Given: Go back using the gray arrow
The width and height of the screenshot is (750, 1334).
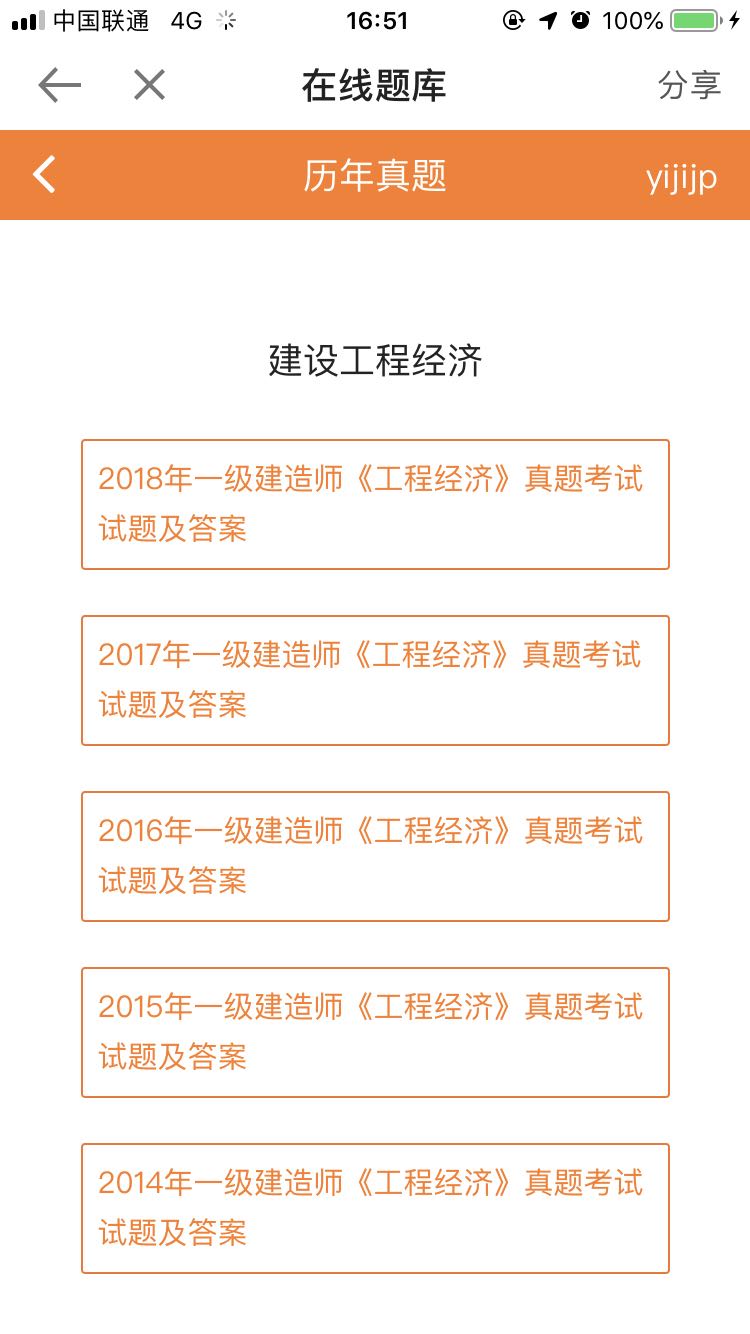Looking at the screenshot, I should (59, 86).
